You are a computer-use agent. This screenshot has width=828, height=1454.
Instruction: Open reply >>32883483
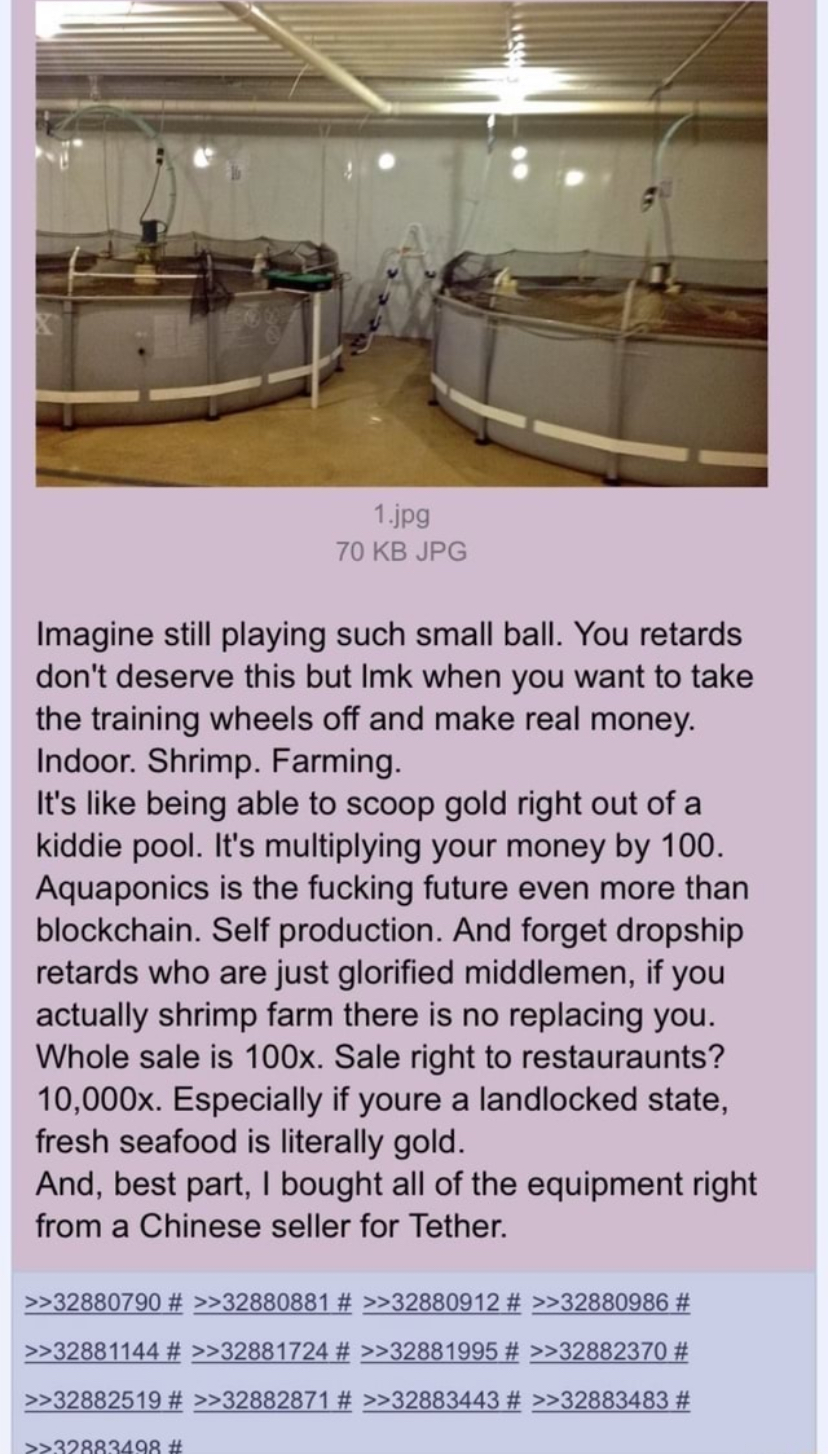coord(600,1400)
